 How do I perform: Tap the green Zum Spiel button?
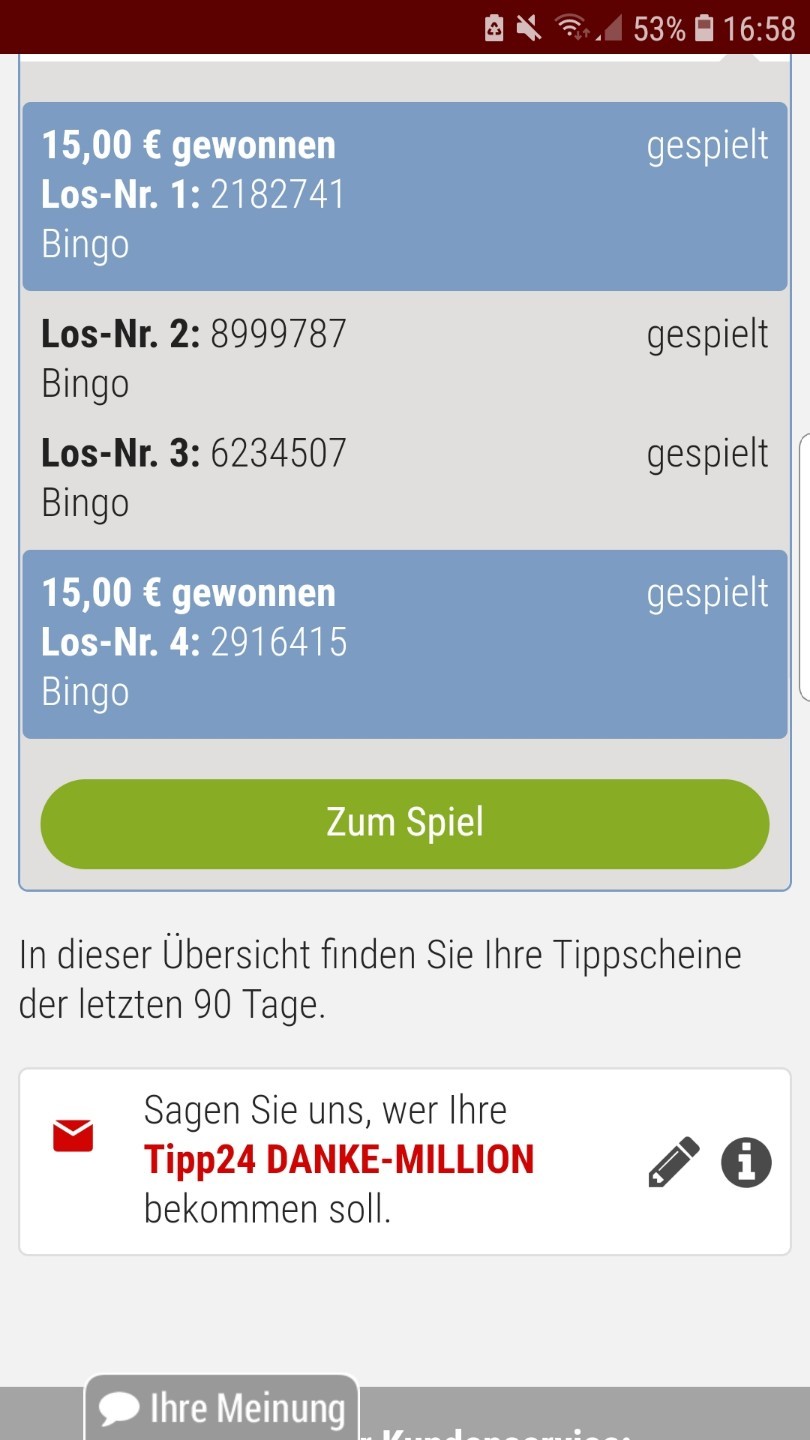click(404, 823)
